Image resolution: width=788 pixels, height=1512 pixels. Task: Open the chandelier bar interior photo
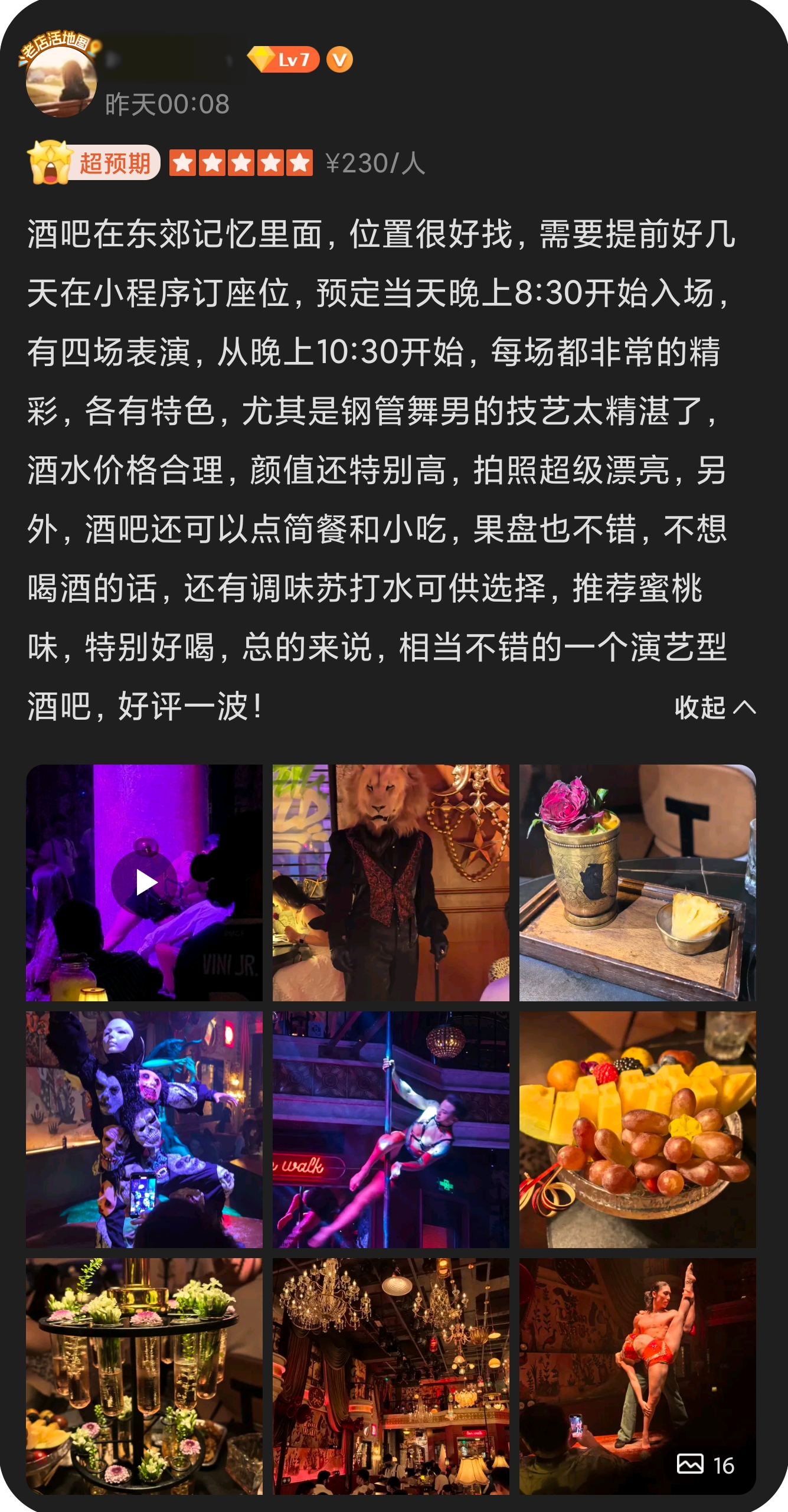coord(391,1376)
